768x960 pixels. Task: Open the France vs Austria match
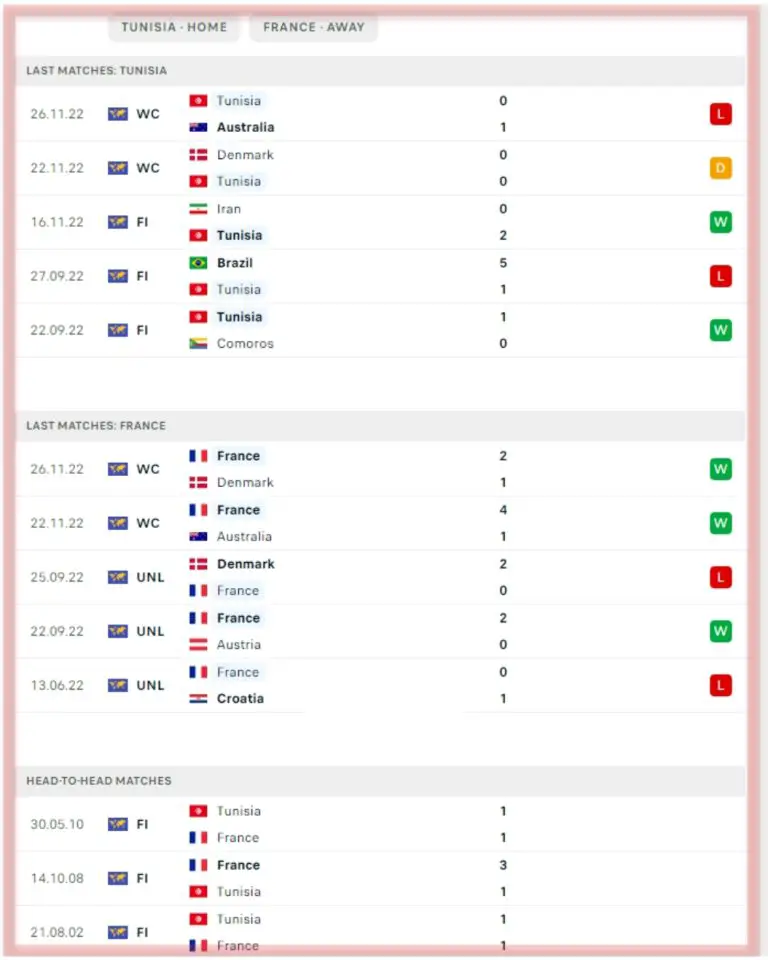pyautogui.click(x=380, y=631)
